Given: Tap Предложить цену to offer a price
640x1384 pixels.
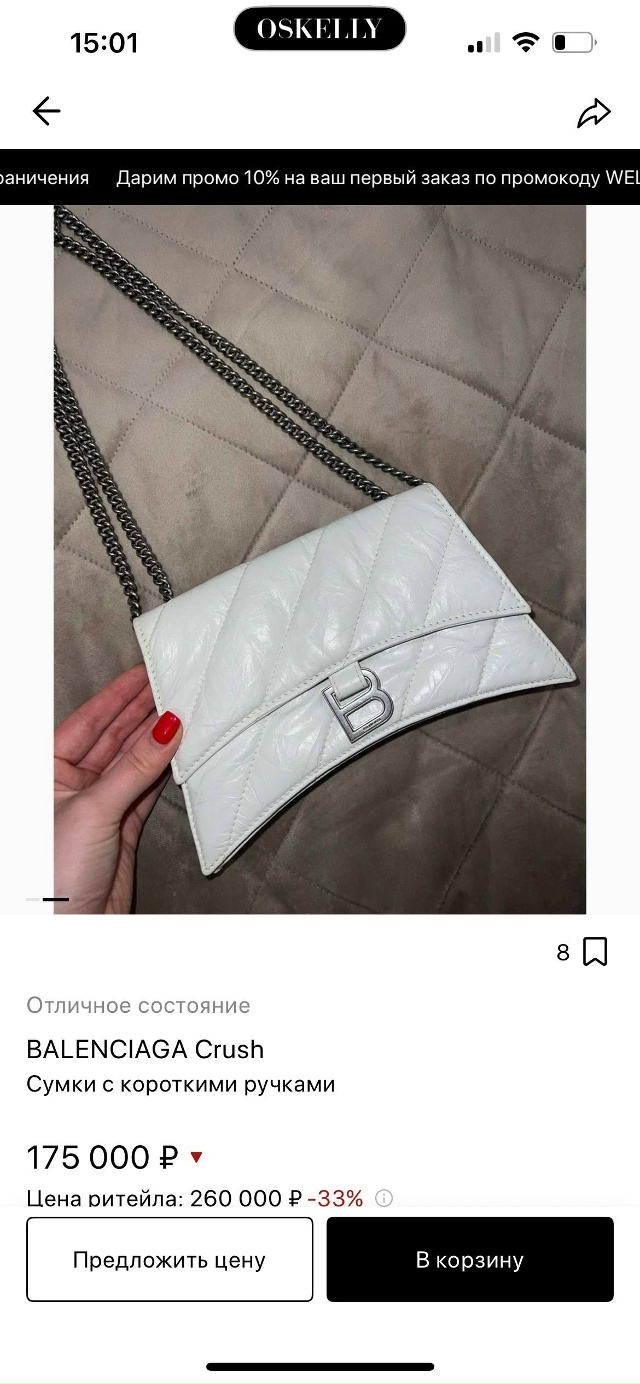Looking at the screenshot, I should click(x=169, y=1259).
